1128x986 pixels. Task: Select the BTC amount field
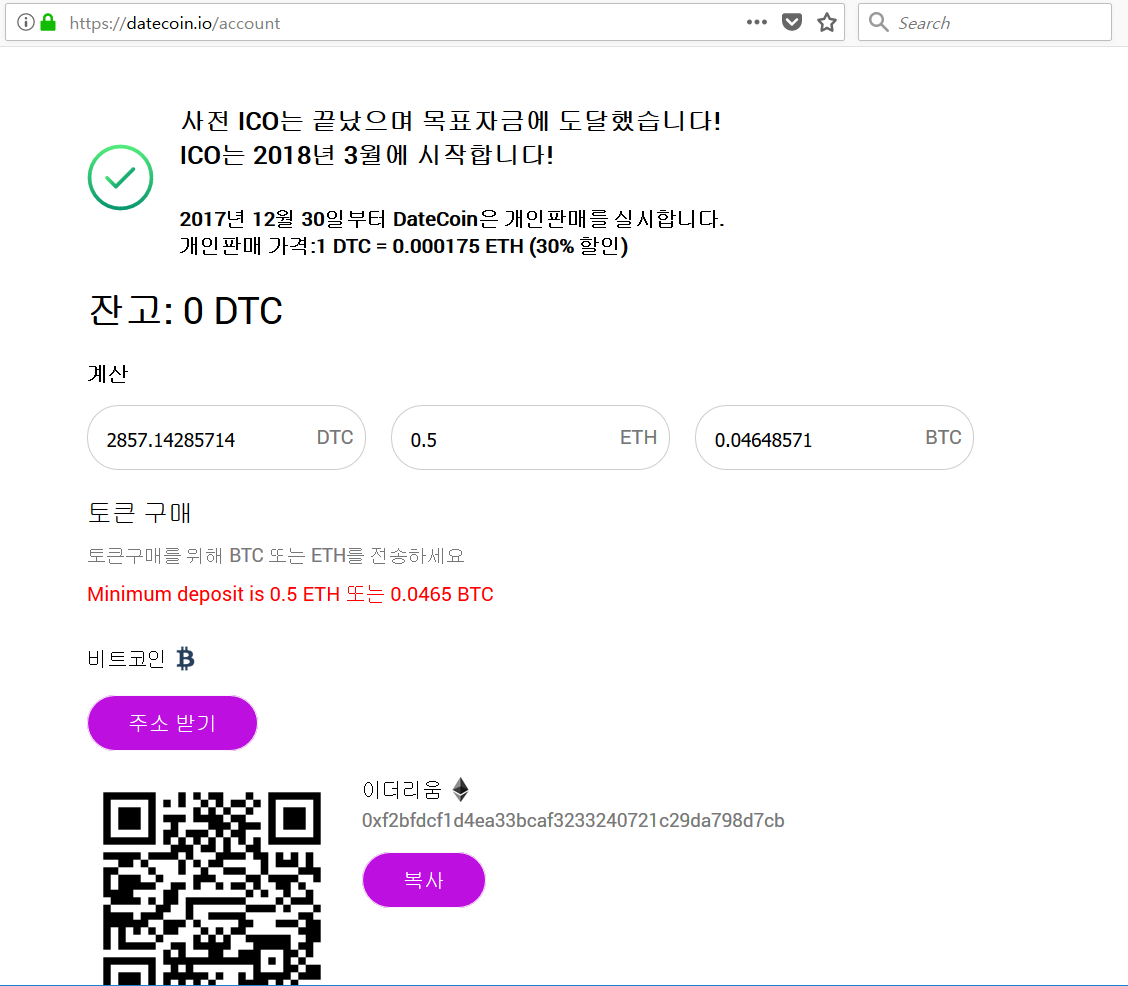tap(810, 439)
